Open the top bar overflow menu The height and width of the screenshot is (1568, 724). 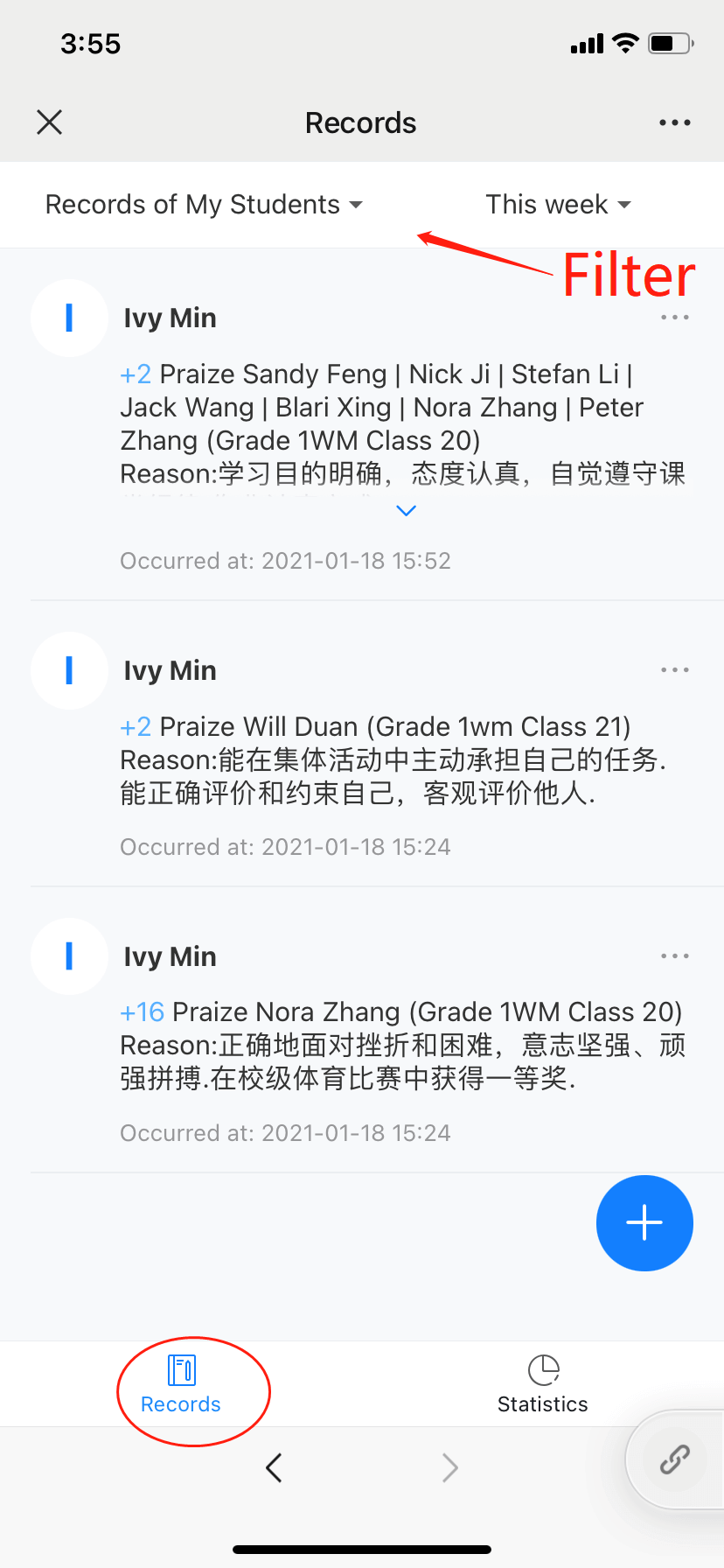coord(674,122)
